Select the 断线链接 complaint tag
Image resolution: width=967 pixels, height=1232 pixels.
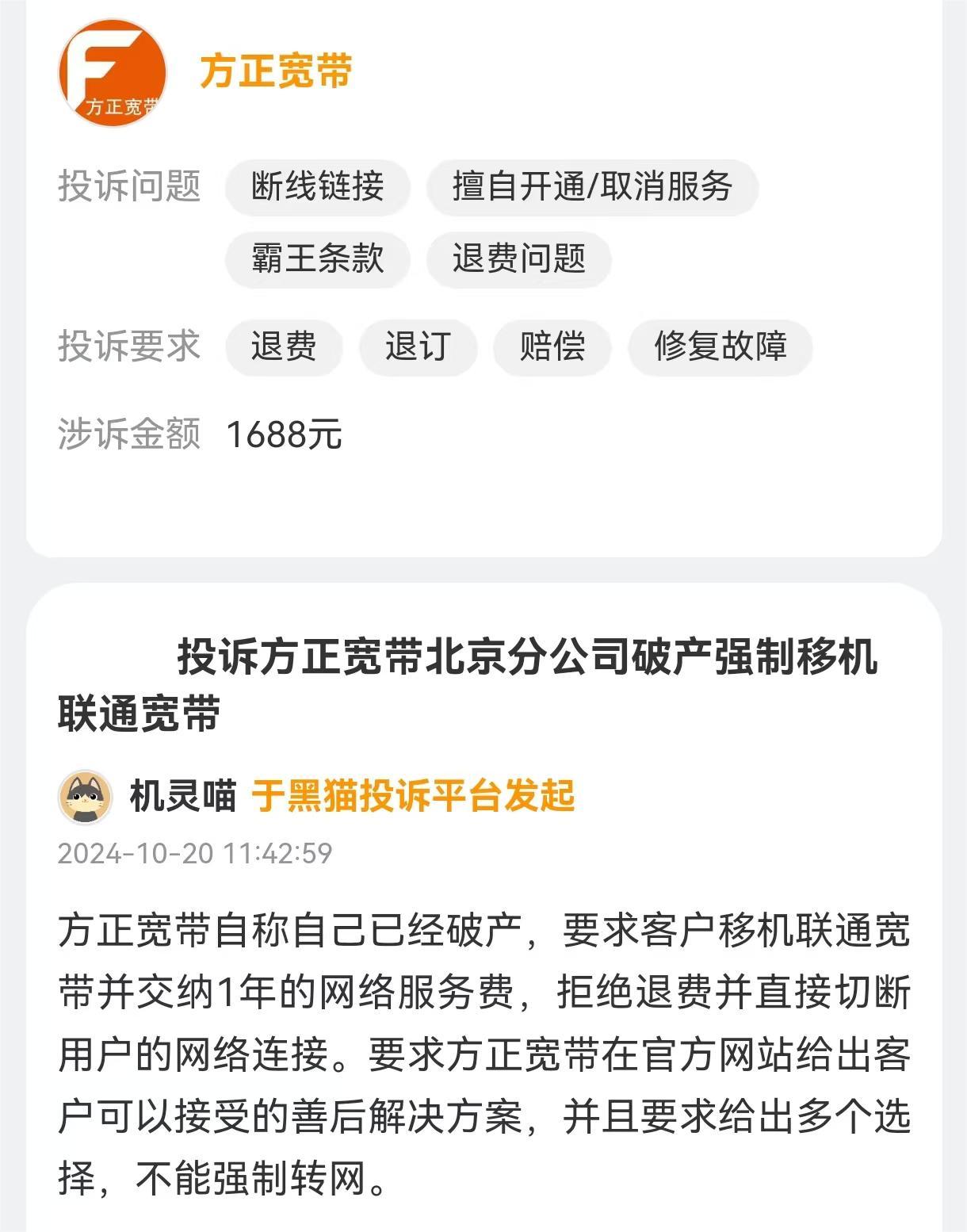(317, 187)
